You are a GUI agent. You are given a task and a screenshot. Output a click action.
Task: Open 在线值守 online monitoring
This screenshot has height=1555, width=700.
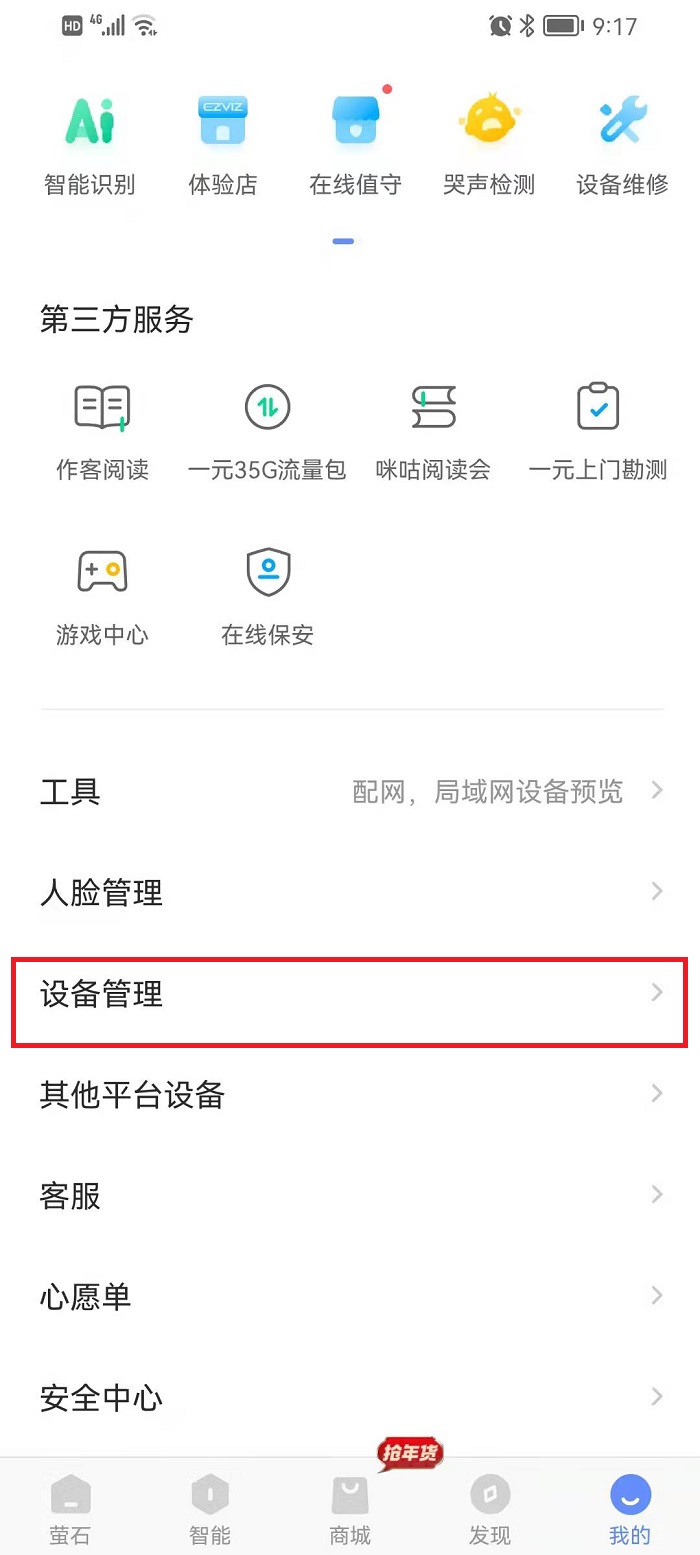tap(355, 145)
